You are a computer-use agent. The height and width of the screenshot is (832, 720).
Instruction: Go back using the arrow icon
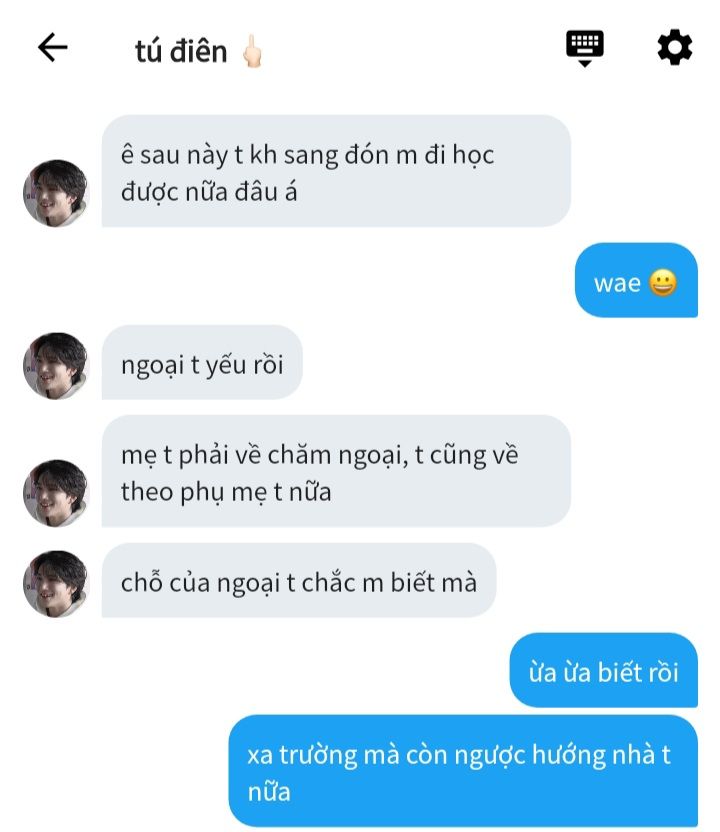(x=52, y=47)
